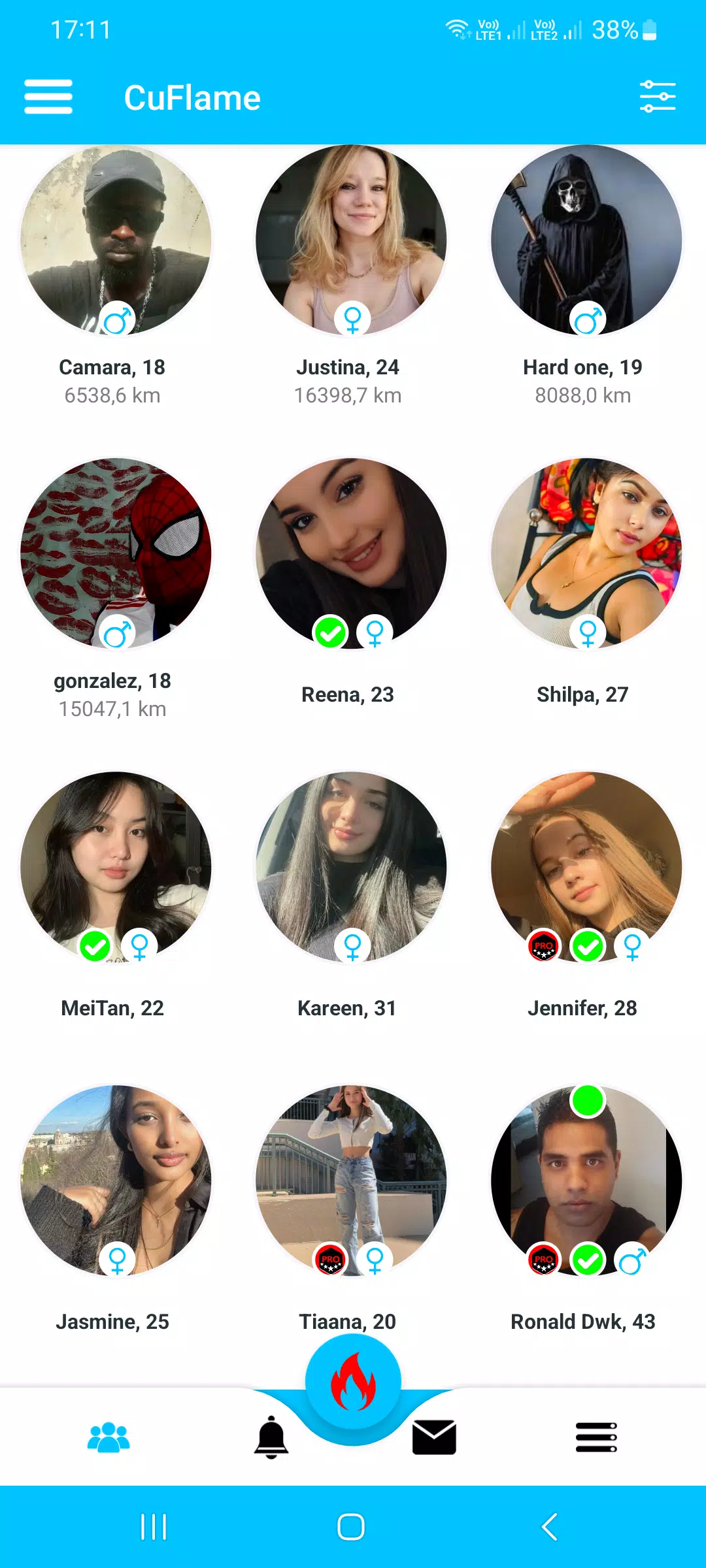706x1568 pixels.
Task: Open the messages envelope
Action: click(434, 1437)
